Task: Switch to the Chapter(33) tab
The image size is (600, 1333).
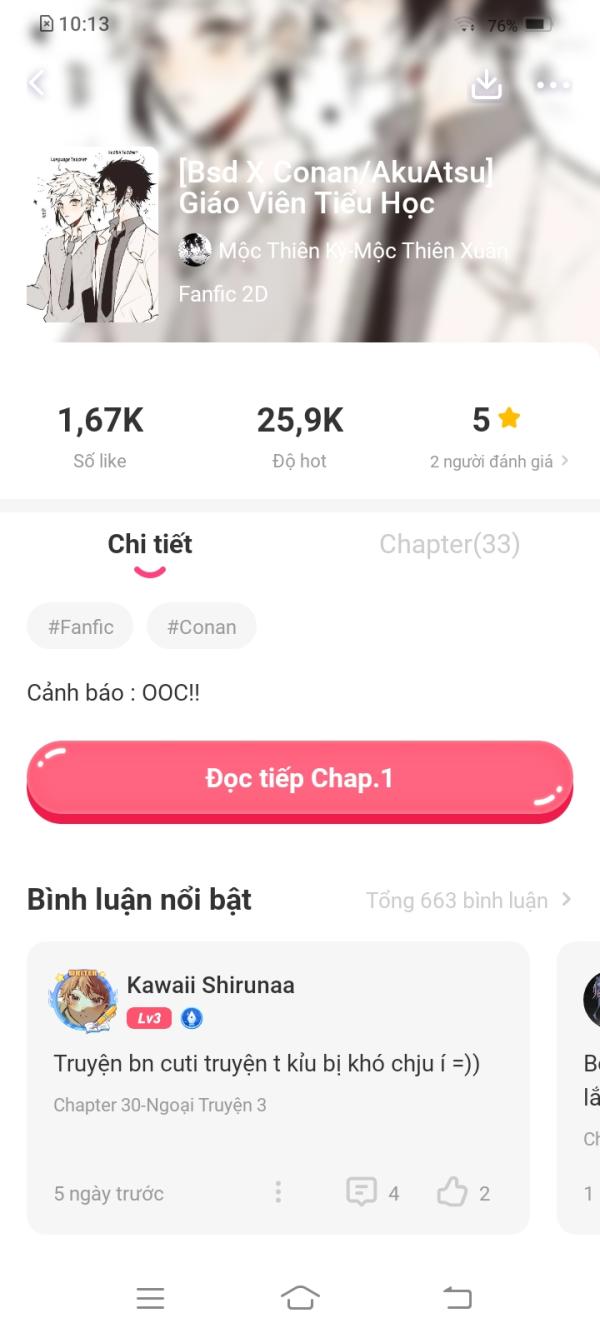Action: click(x=449, y=544)
